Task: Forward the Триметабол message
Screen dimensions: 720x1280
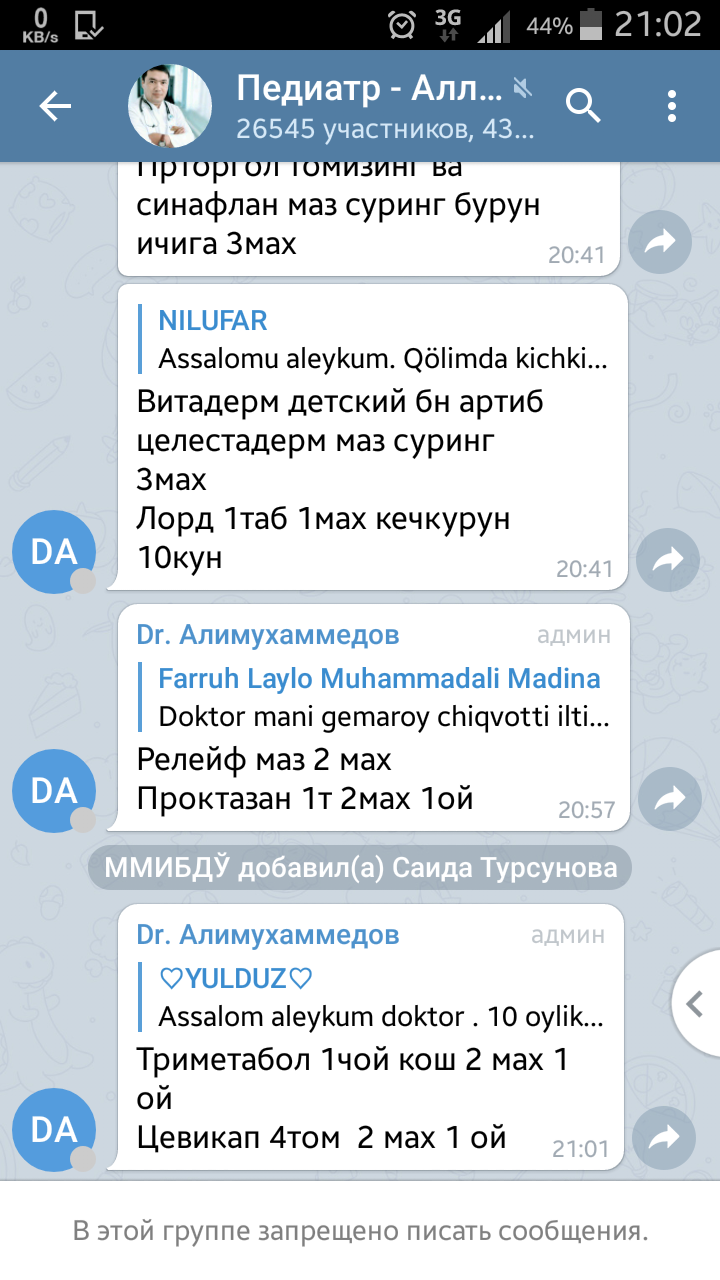Action: [x=664, y=1136]
